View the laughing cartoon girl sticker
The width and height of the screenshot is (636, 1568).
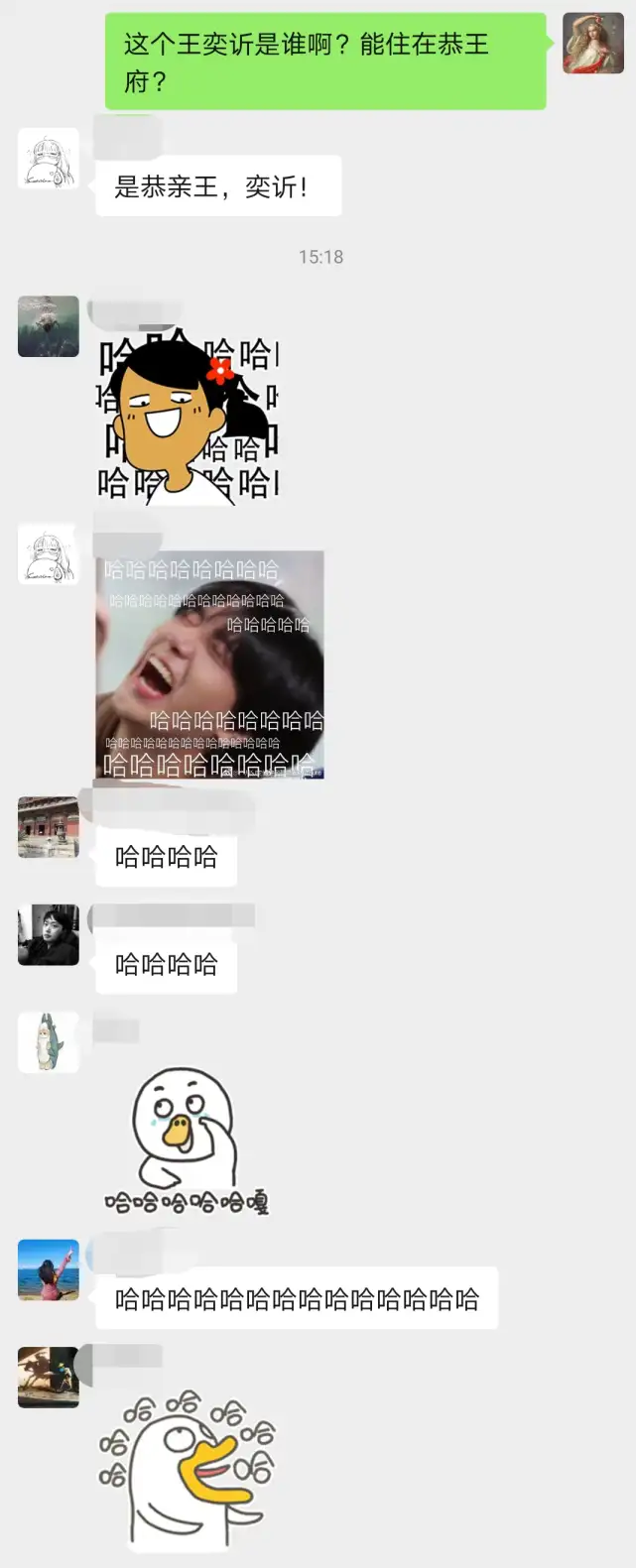(188, 417)
